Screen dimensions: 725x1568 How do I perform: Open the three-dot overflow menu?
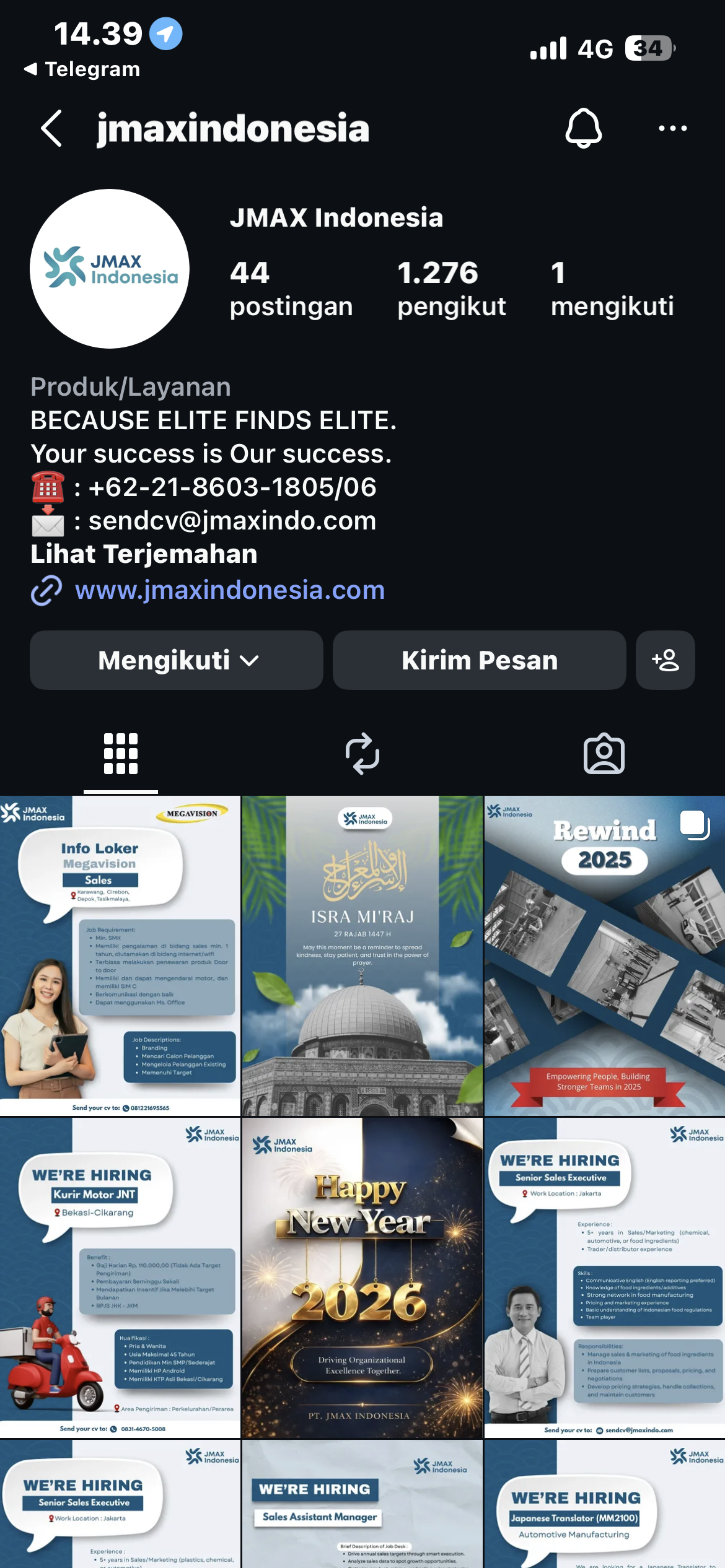point(672,128)
